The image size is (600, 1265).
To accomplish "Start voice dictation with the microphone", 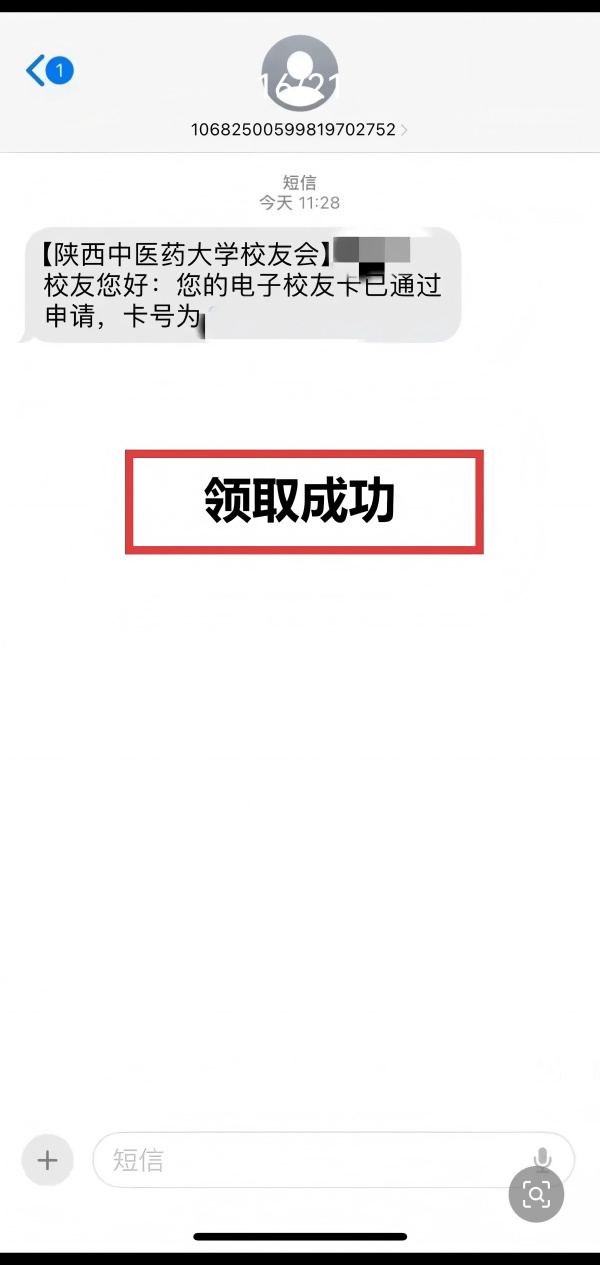I will (543, 1158).
